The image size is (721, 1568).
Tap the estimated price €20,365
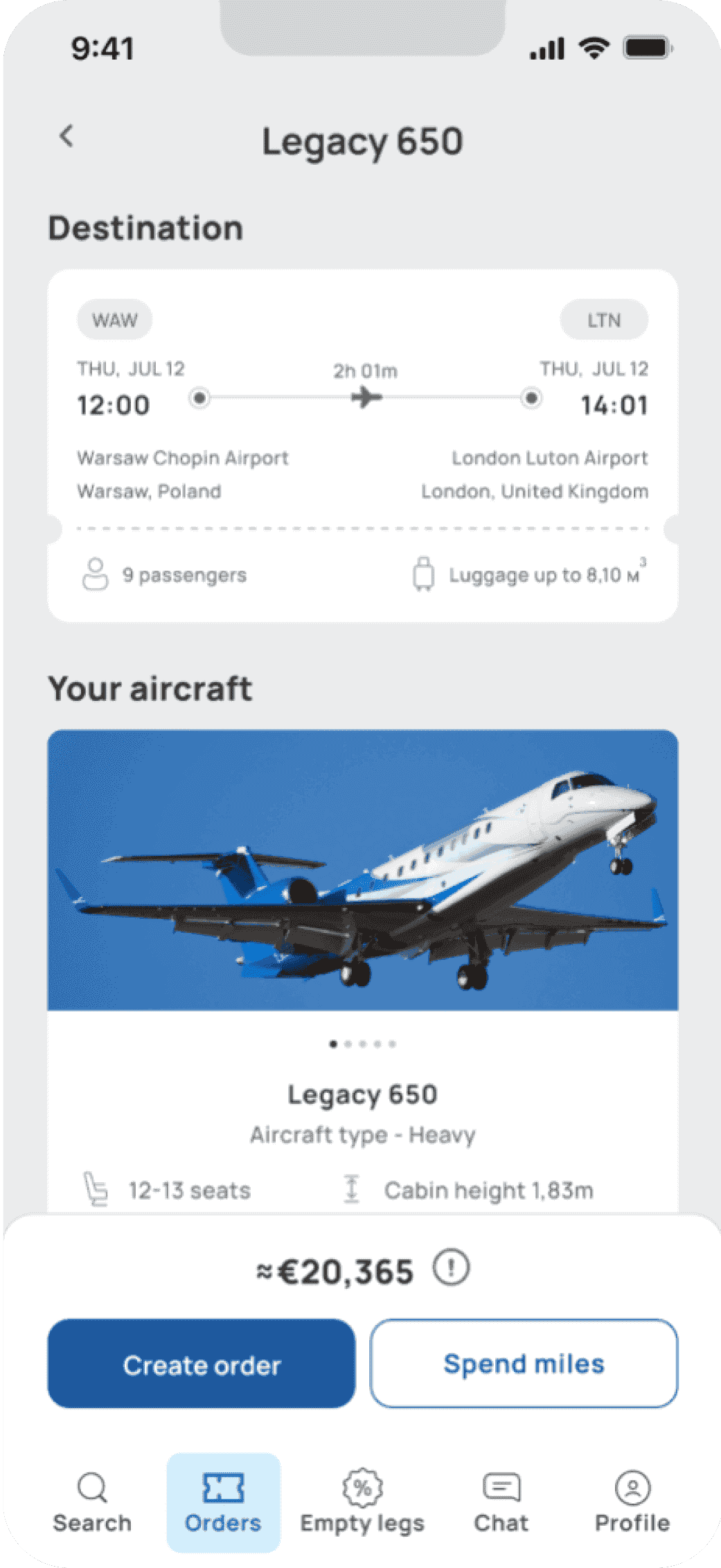(334, 1269)
